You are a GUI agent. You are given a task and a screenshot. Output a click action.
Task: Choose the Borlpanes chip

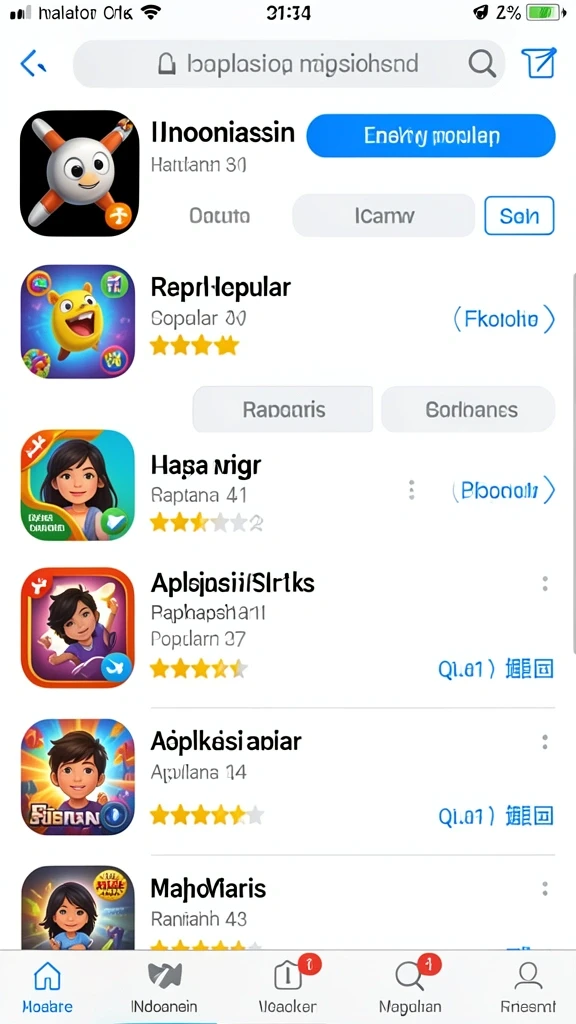tap(468, 409)
